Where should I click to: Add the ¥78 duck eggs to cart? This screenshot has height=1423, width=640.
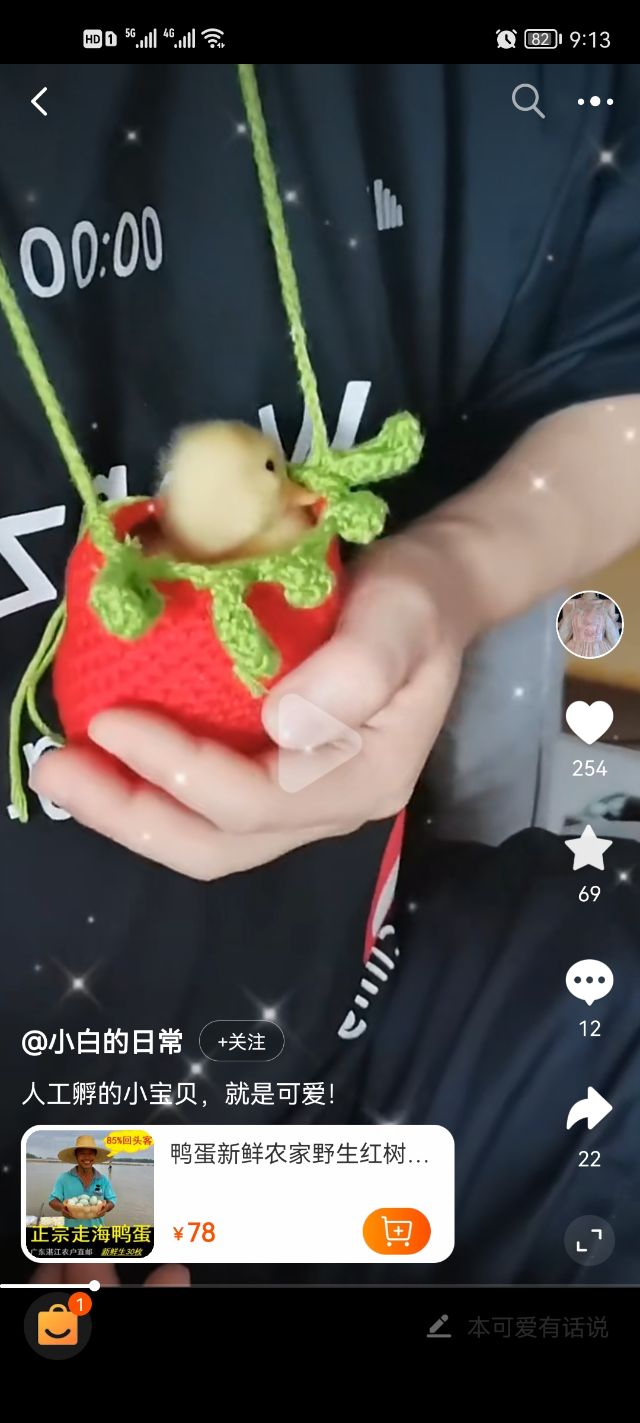click(396, 1231)
